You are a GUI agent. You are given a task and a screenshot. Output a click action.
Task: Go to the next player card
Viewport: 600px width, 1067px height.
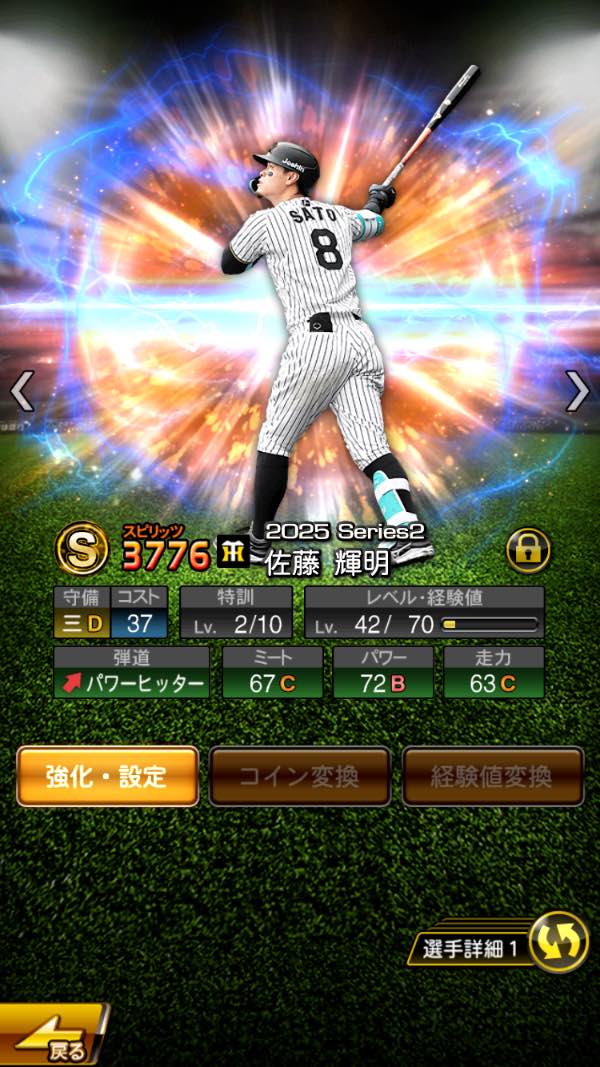coord(577,391)
